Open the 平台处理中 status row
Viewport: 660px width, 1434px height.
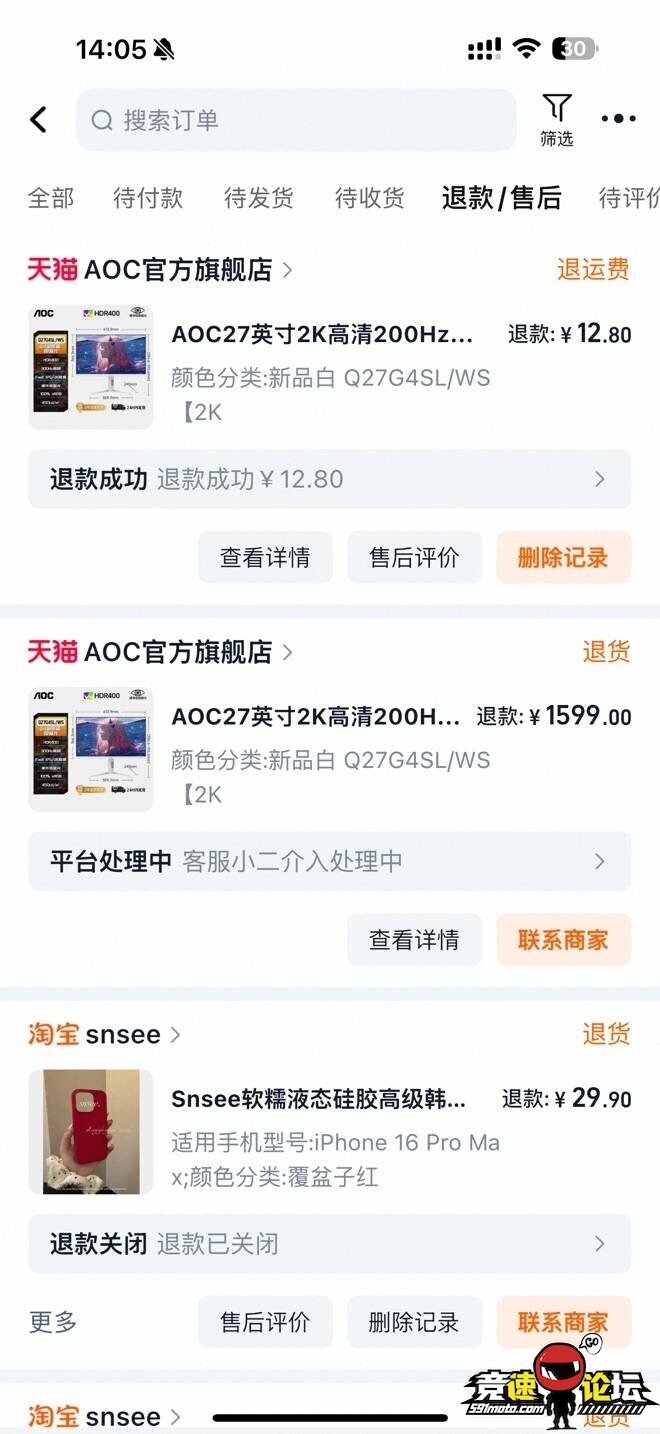pos(329,861)
